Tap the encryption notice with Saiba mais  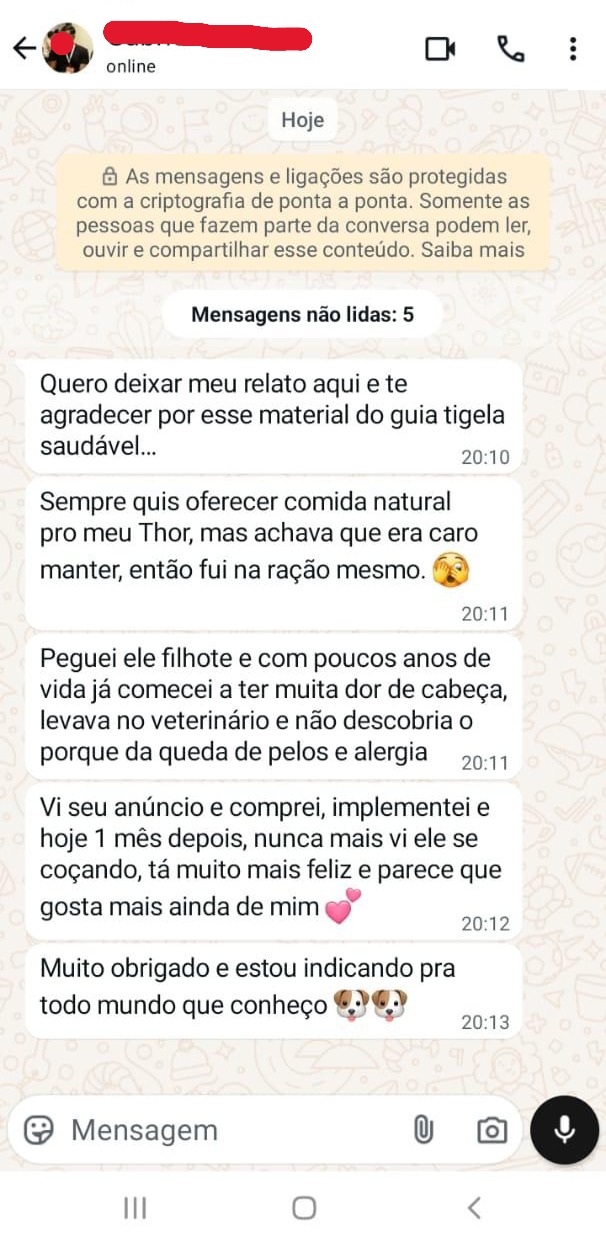[303, 213]
